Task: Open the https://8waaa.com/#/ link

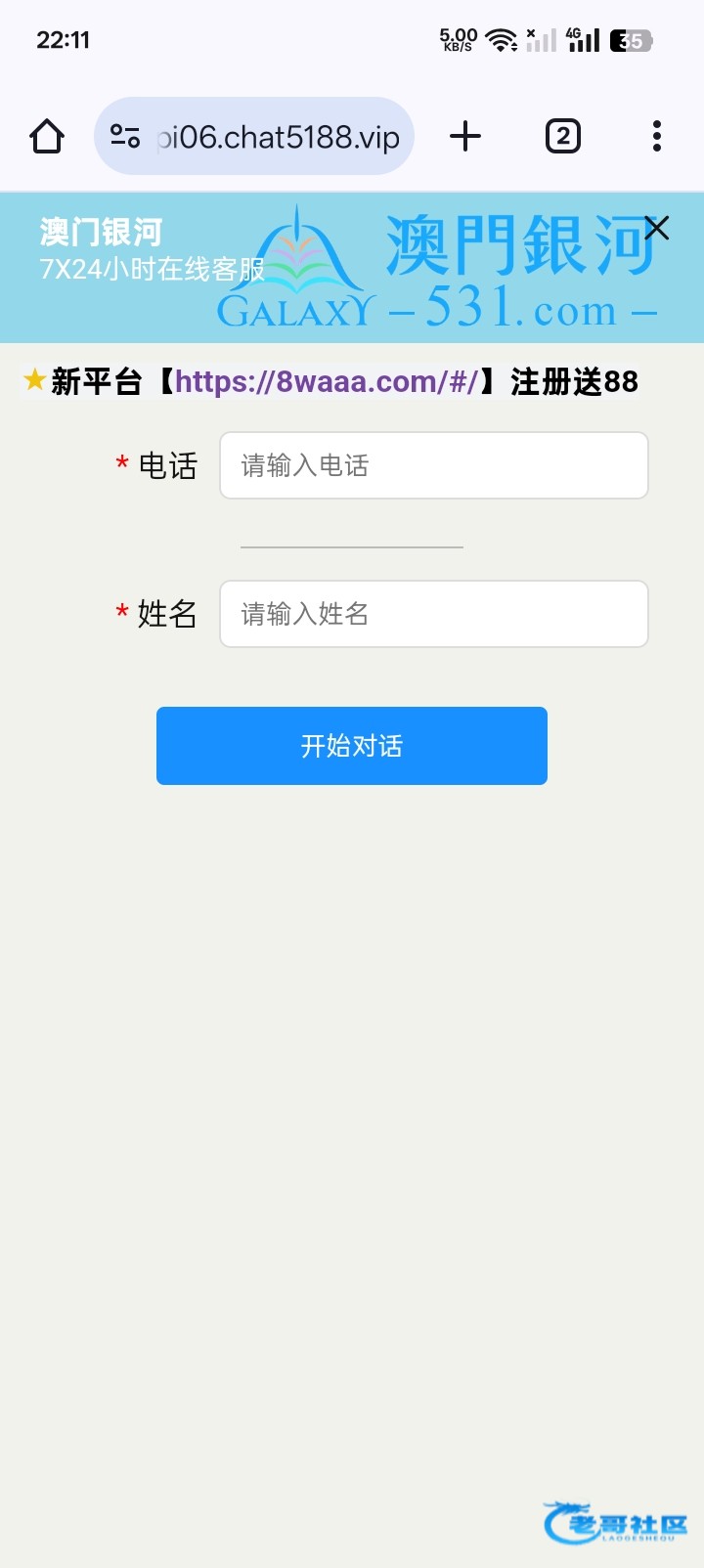Action: 328,381
